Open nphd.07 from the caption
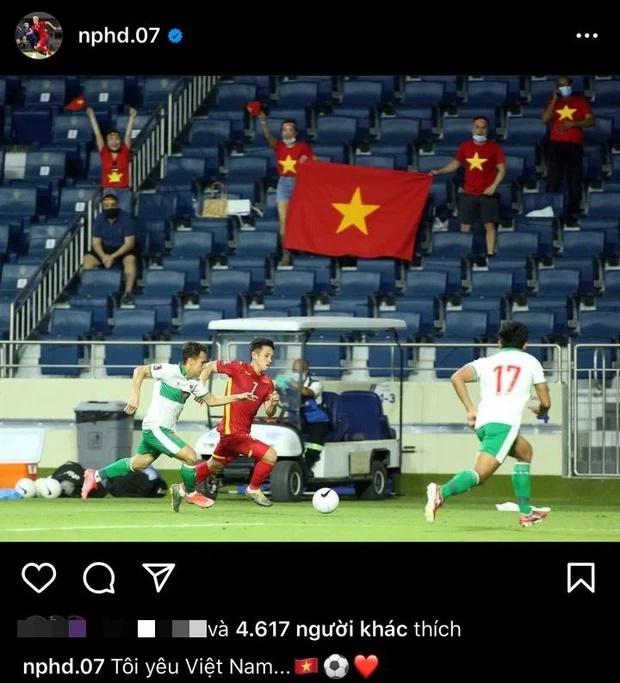This screenshot has height=683, width=620. (x=54, y=665)
